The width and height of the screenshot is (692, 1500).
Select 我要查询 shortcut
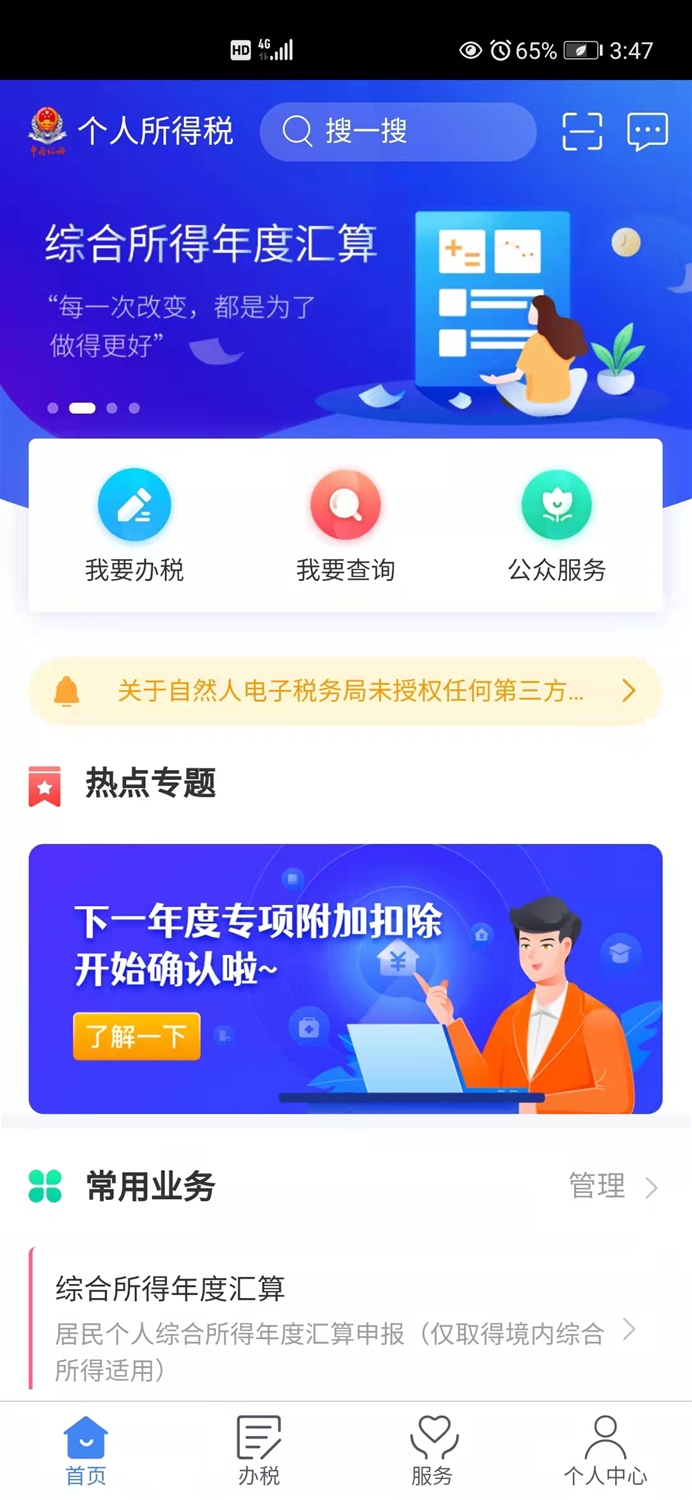tap(345, 525)
